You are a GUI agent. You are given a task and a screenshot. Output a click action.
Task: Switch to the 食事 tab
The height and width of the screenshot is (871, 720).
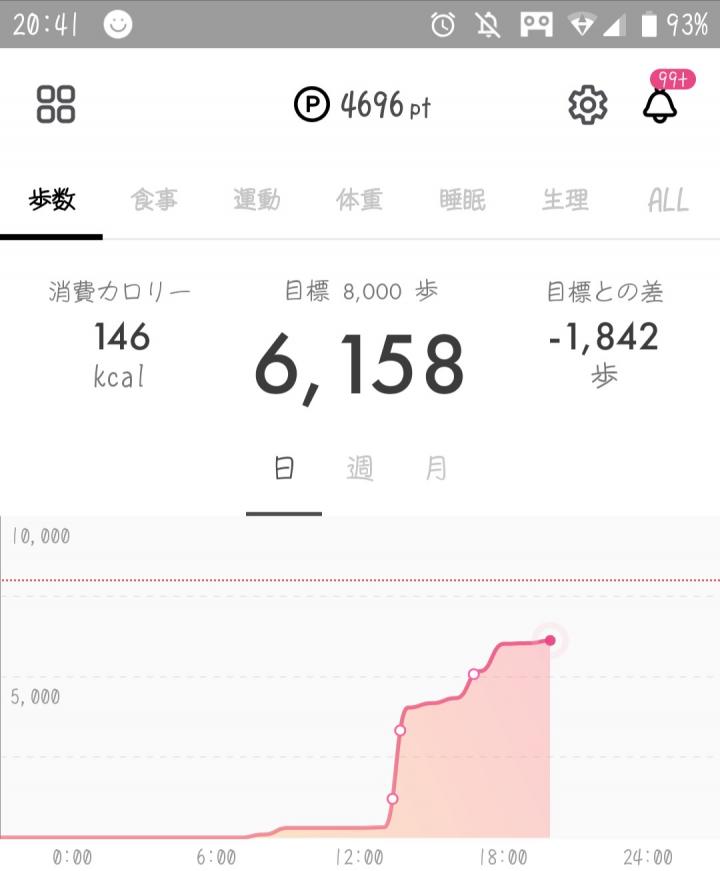(x=154, y=200)
